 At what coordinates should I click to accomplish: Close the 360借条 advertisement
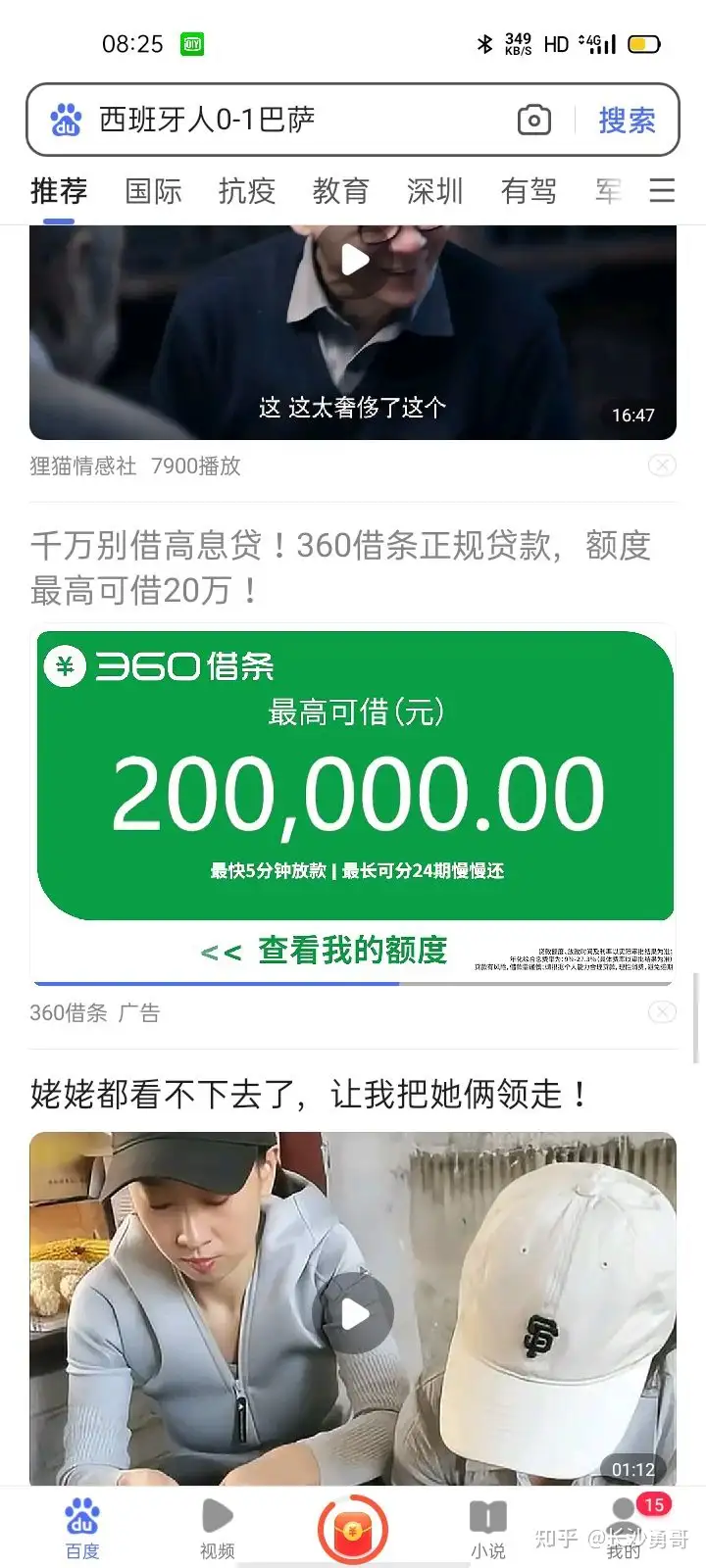coord(663,1012)
